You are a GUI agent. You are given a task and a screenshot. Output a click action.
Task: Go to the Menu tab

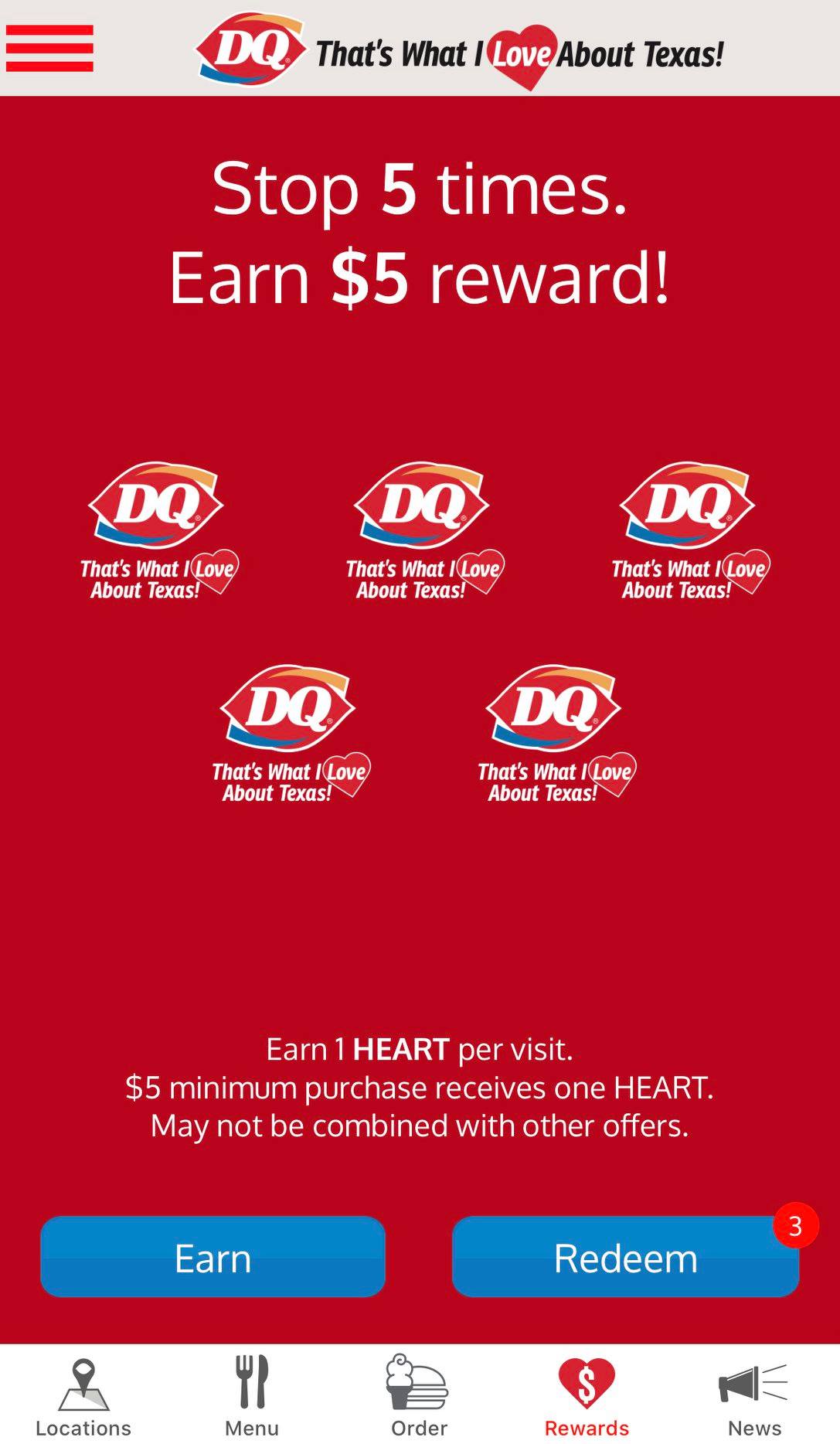[x=252, y=1396]
